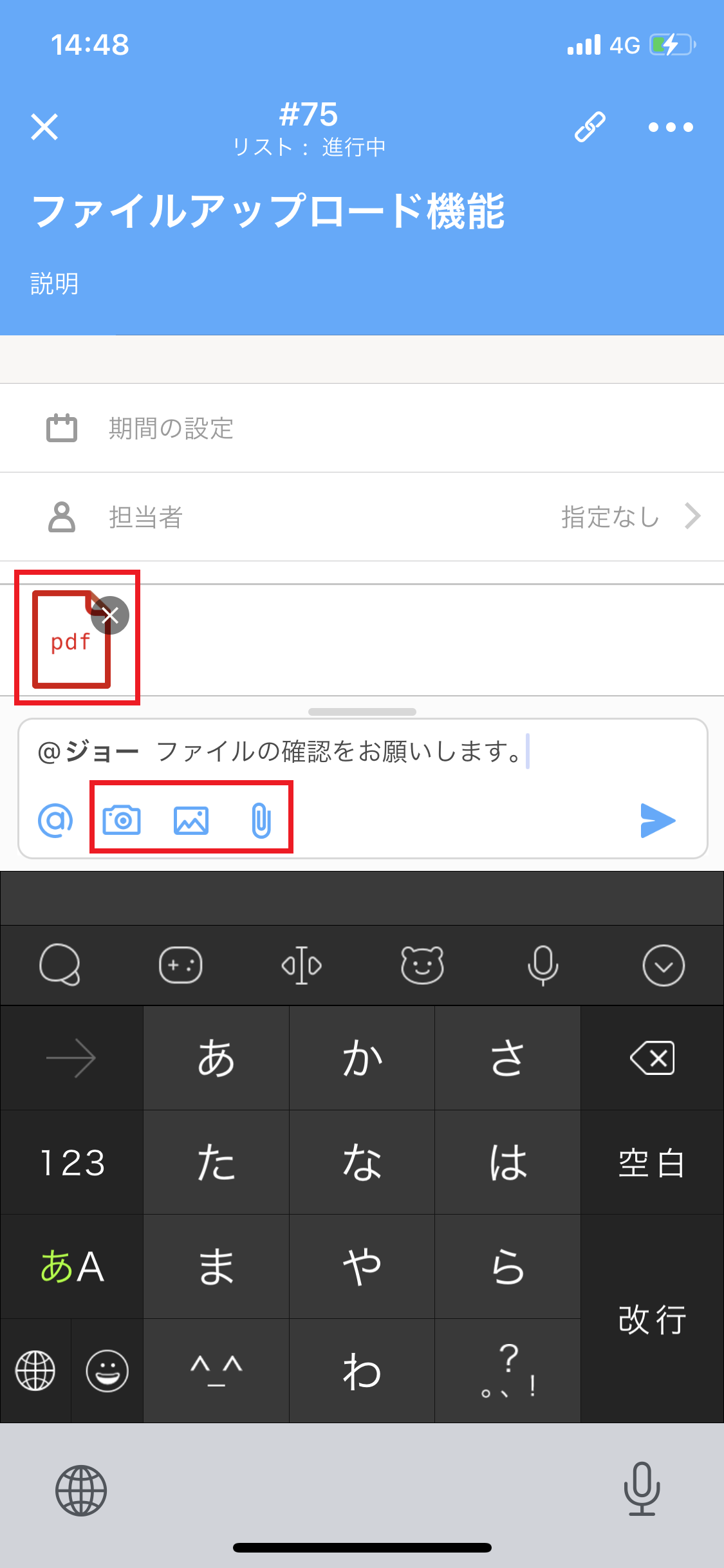
Task: Tap the comment text field
Action: (362, 751)
